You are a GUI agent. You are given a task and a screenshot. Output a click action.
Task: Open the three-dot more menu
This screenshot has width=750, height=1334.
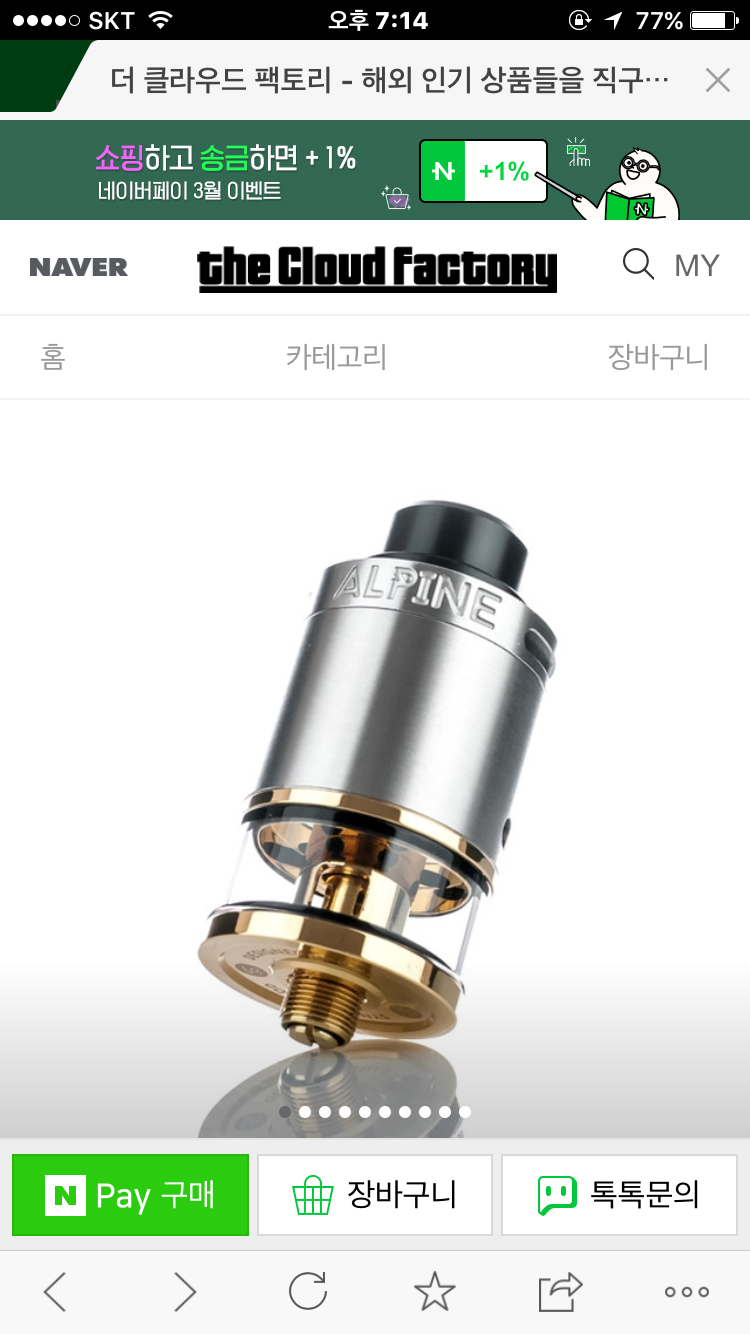687,1292
